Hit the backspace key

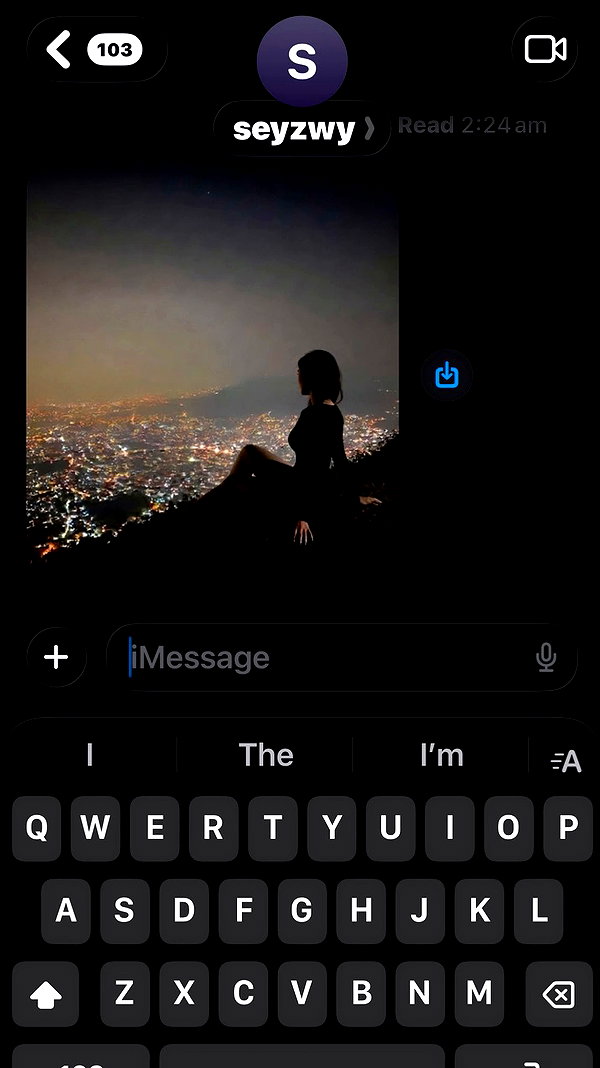tap(558, 994)
